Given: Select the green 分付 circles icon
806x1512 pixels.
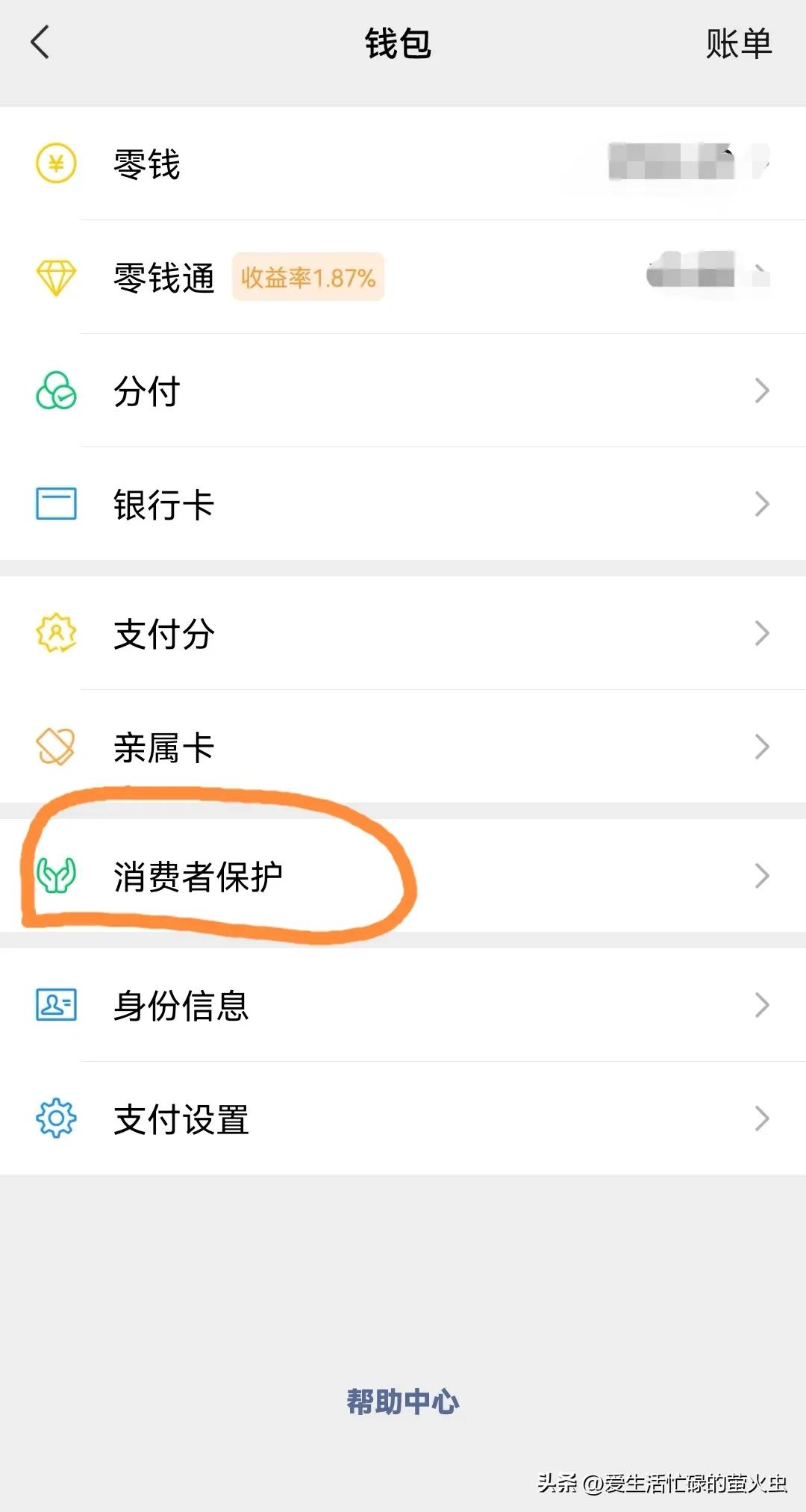Looking at the screenshot, I should coord(54,390).
